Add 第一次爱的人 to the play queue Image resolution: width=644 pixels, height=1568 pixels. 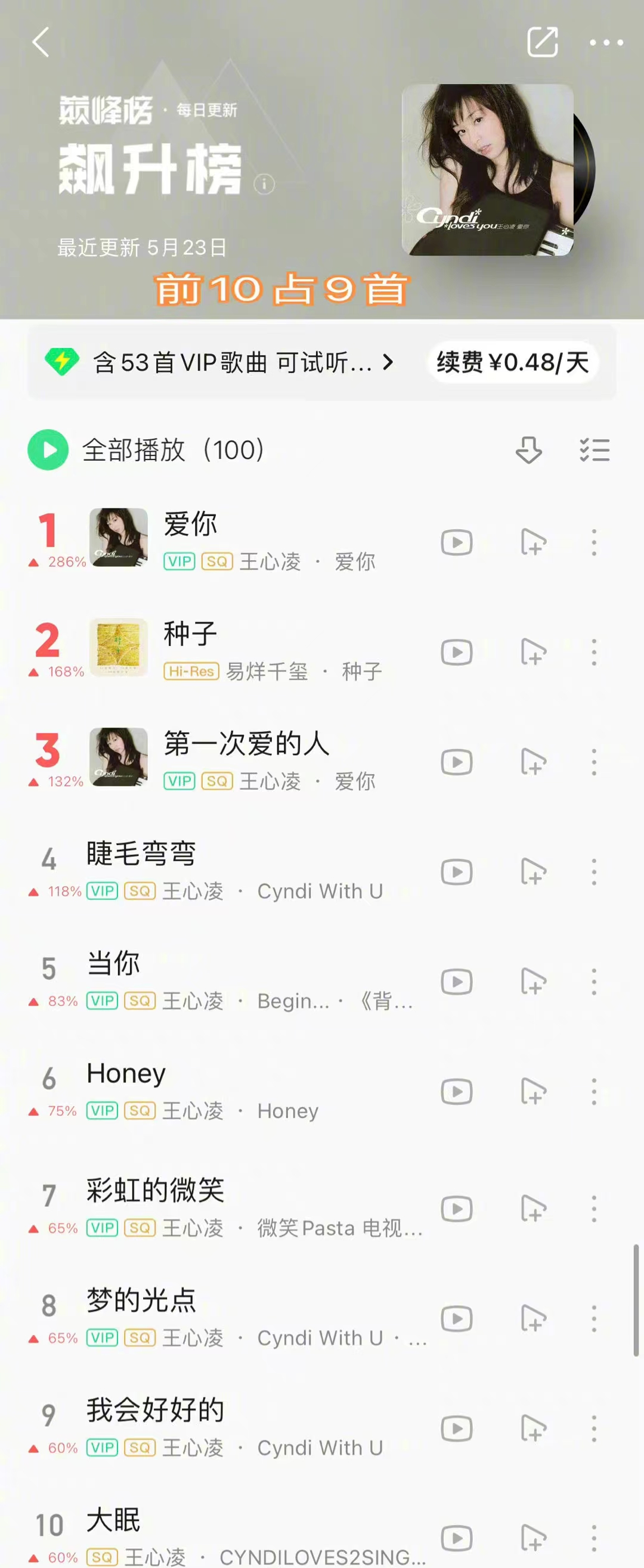tap(532, 762)
